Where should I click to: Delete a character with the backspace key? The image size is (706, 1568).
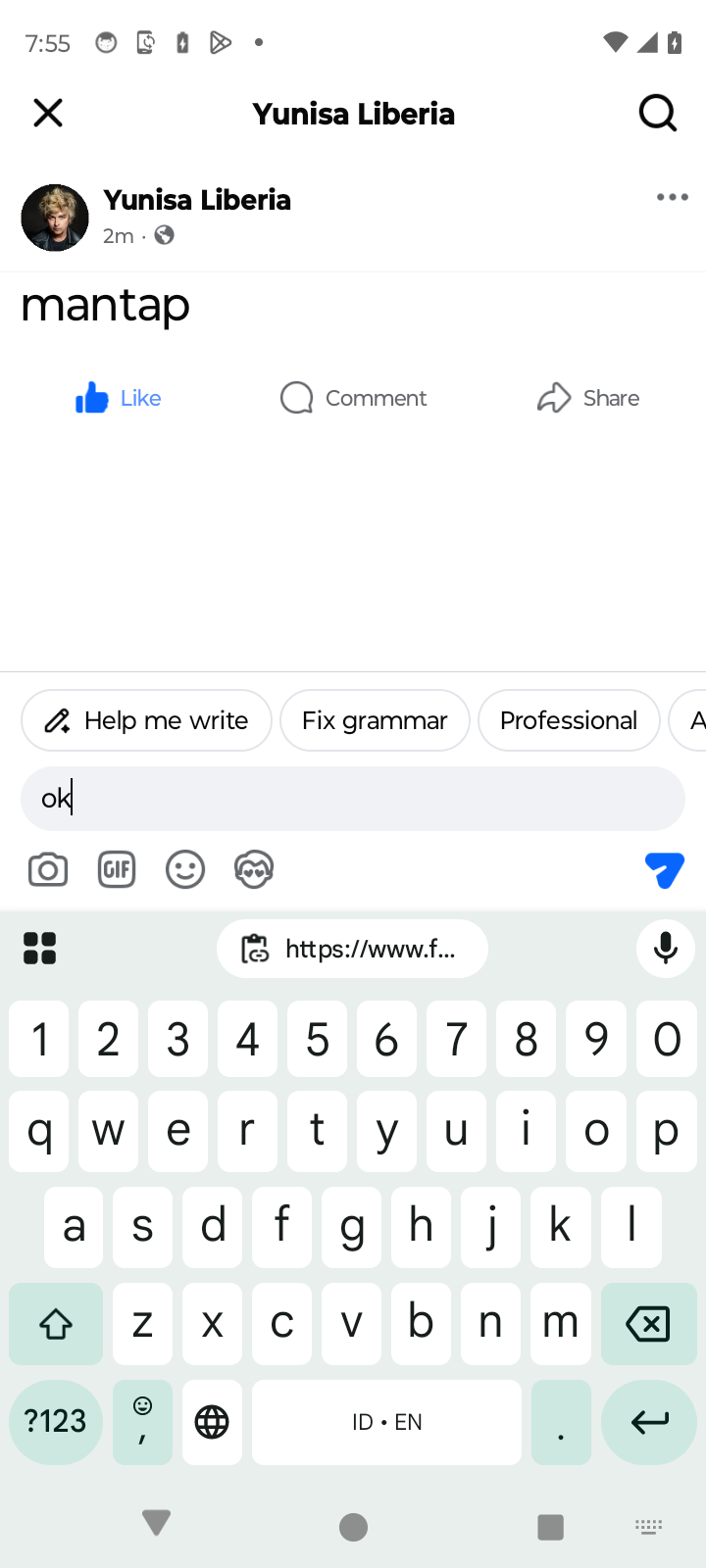click(x=647, y=1324)
